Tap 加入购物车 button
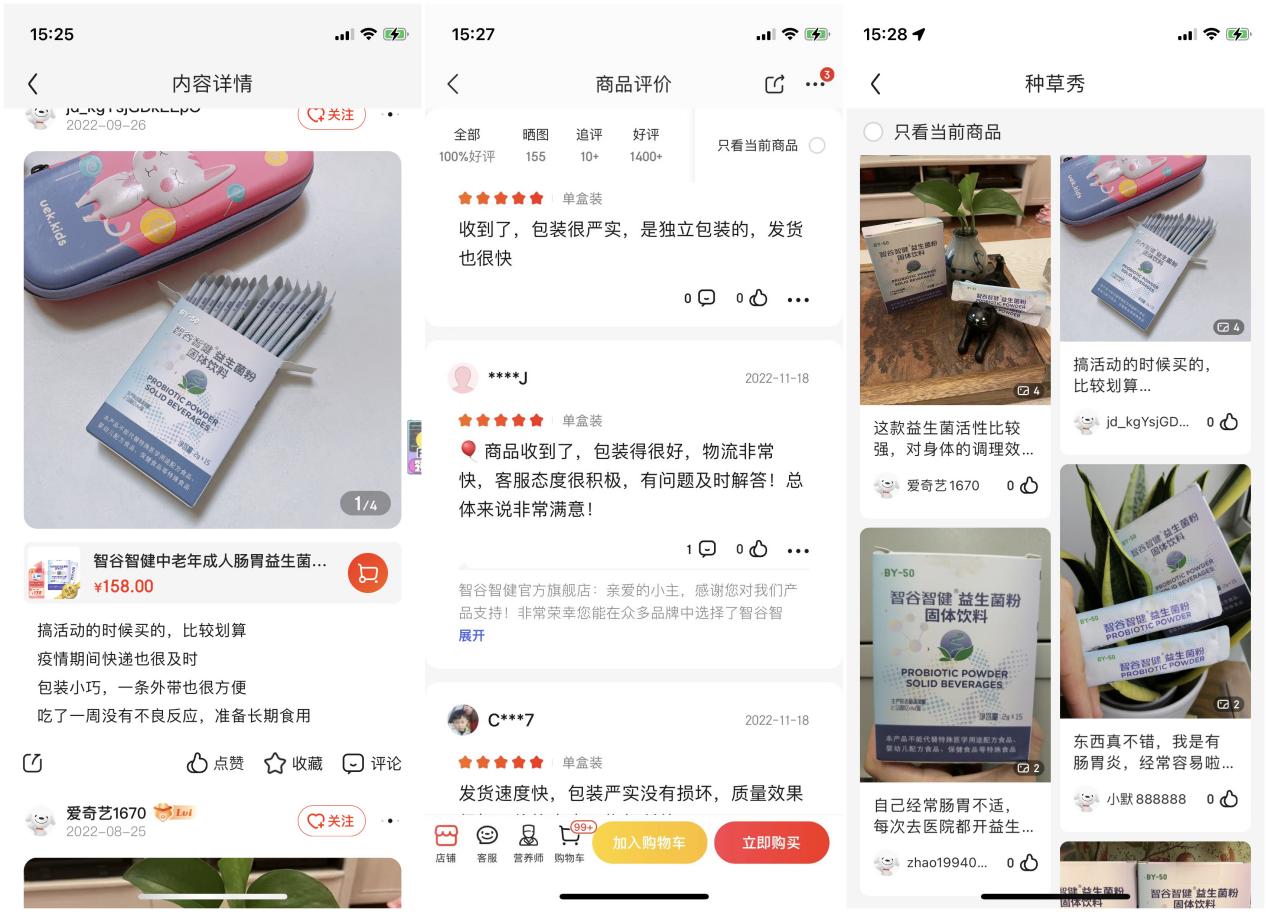The height and width of the screenshot is (912, 1268). point(649,842)
